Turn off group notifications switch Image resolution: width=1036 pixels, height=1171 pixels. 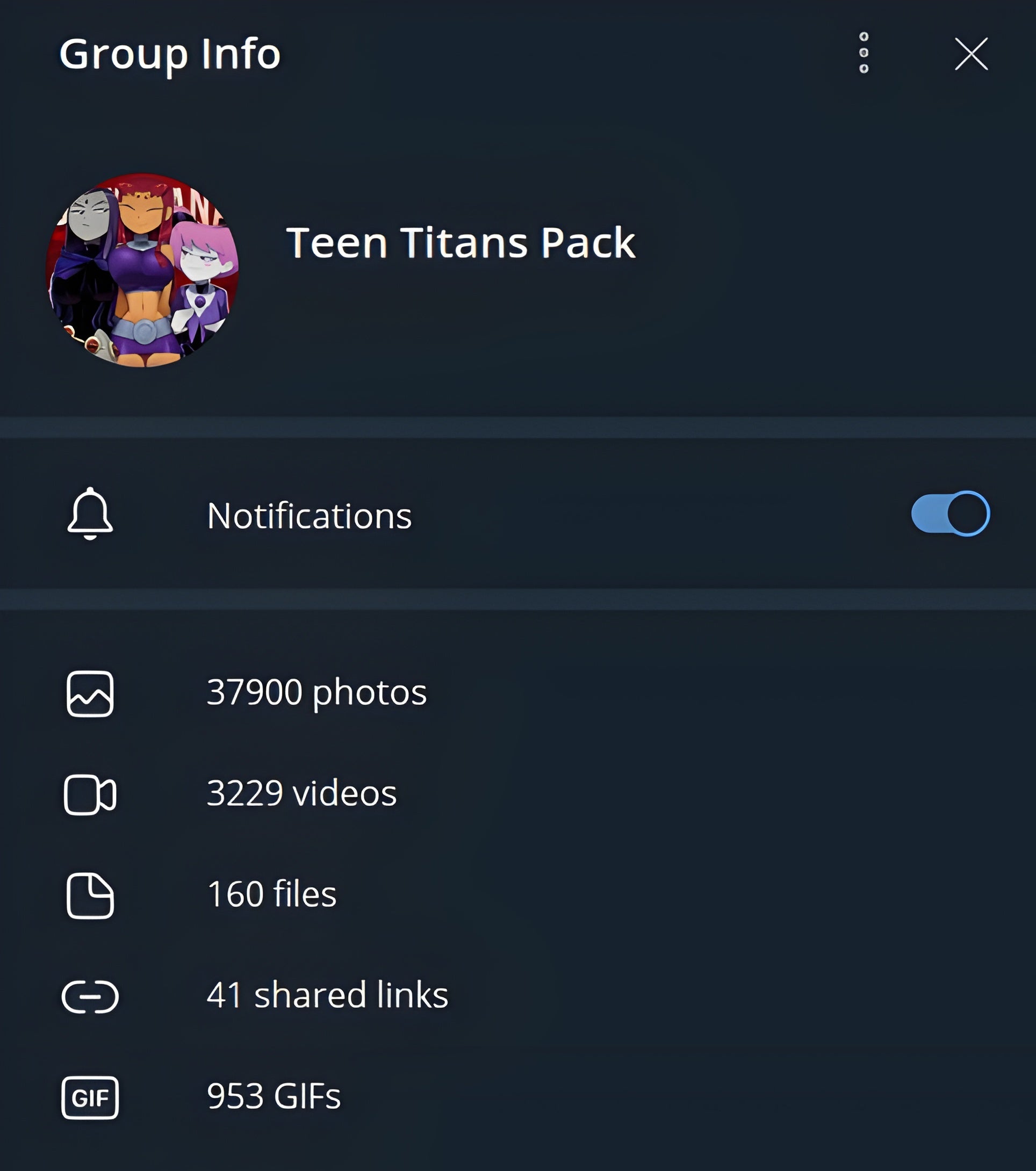[949, 514]
